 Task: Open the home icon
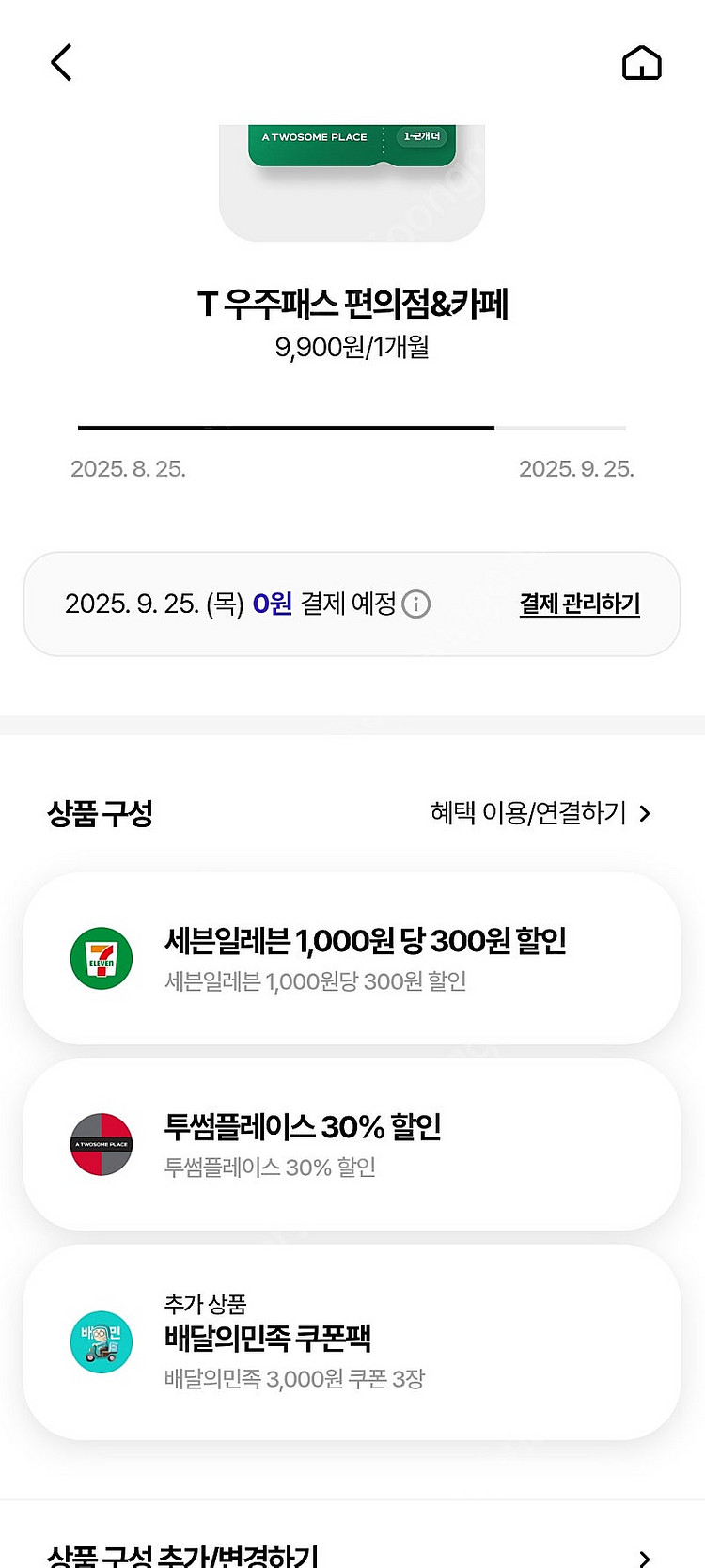642,63
